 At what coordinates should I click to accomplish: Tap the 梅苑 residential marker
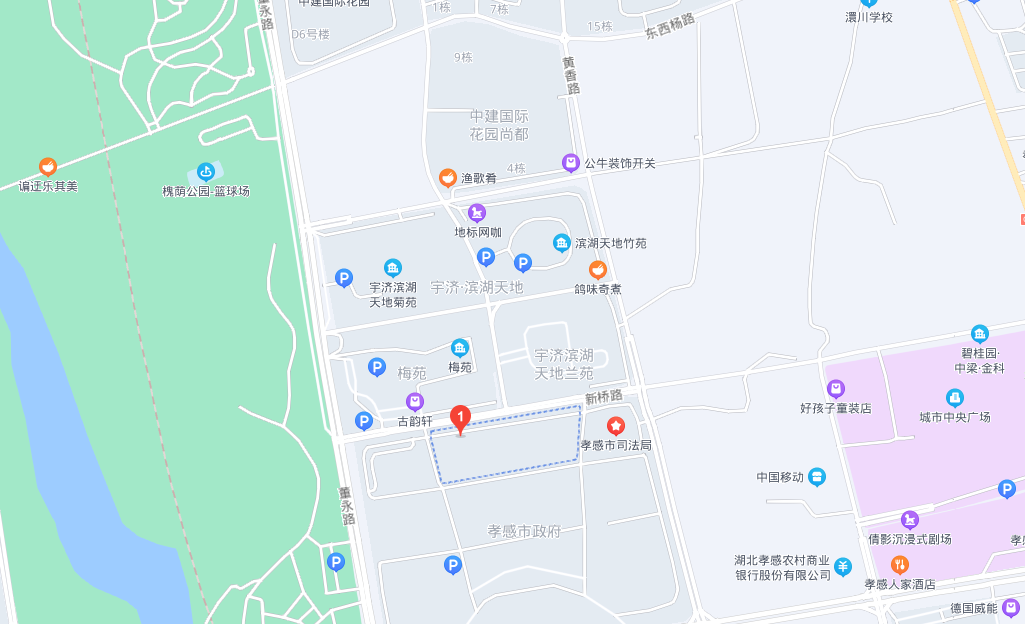tap(460, 348)
